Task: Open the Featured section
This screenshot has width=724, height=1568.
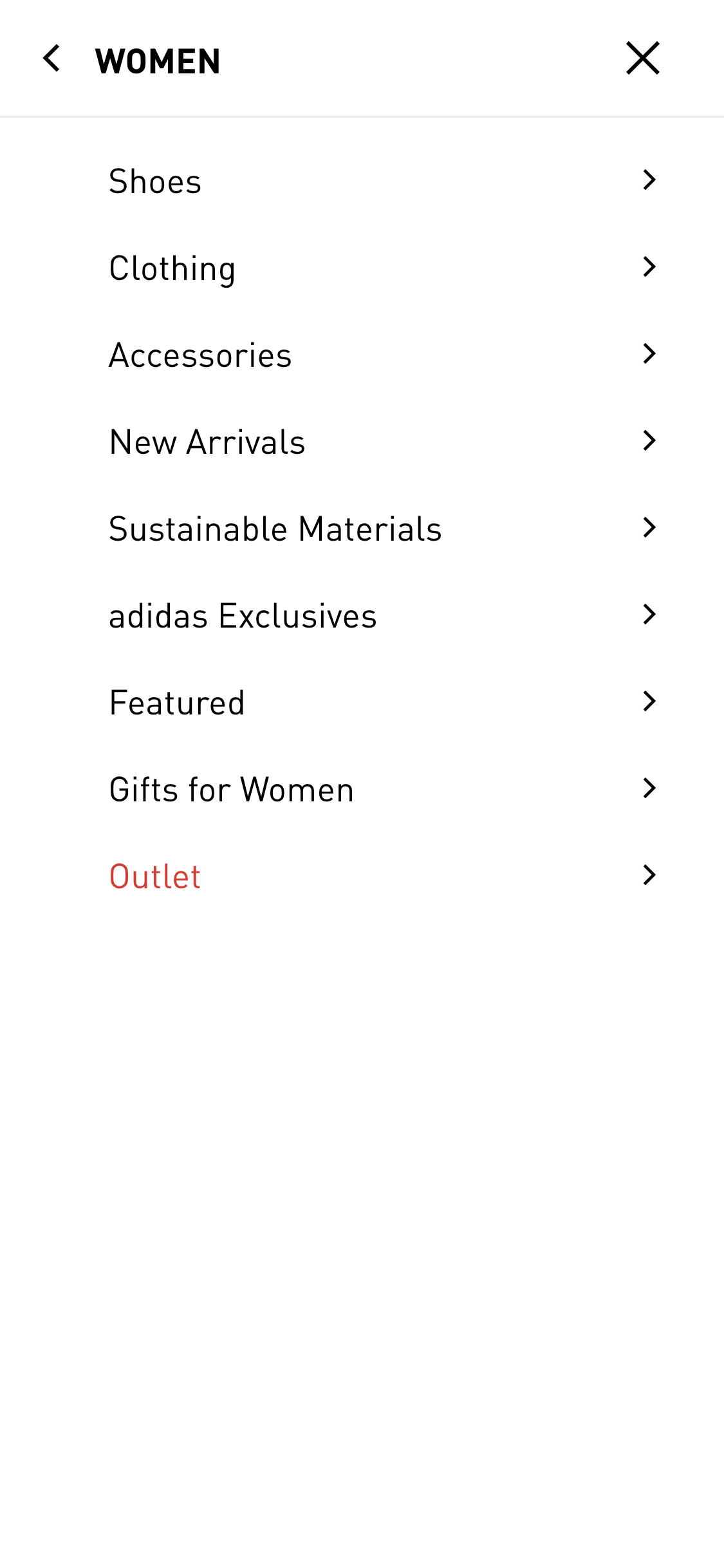Action: pyautogui.click(x=177, y=701)
